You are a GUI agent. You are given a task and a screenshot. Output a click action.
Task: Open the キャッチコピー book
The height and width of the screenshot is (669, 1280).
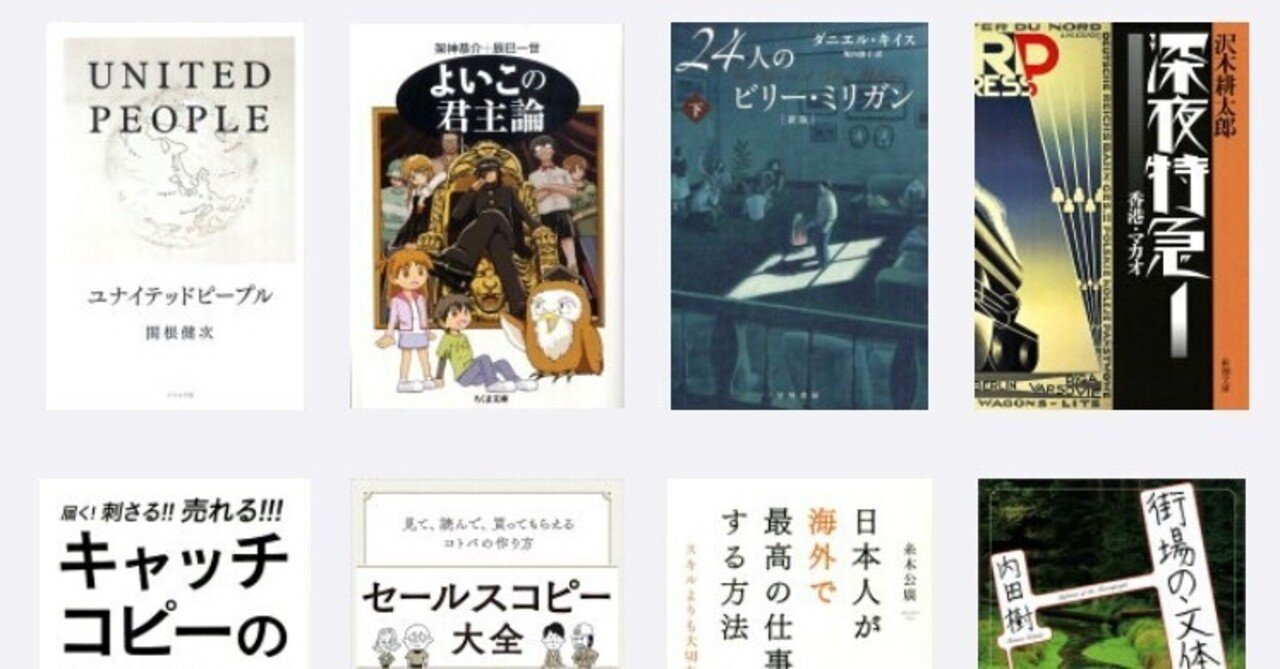pos(175,575)
